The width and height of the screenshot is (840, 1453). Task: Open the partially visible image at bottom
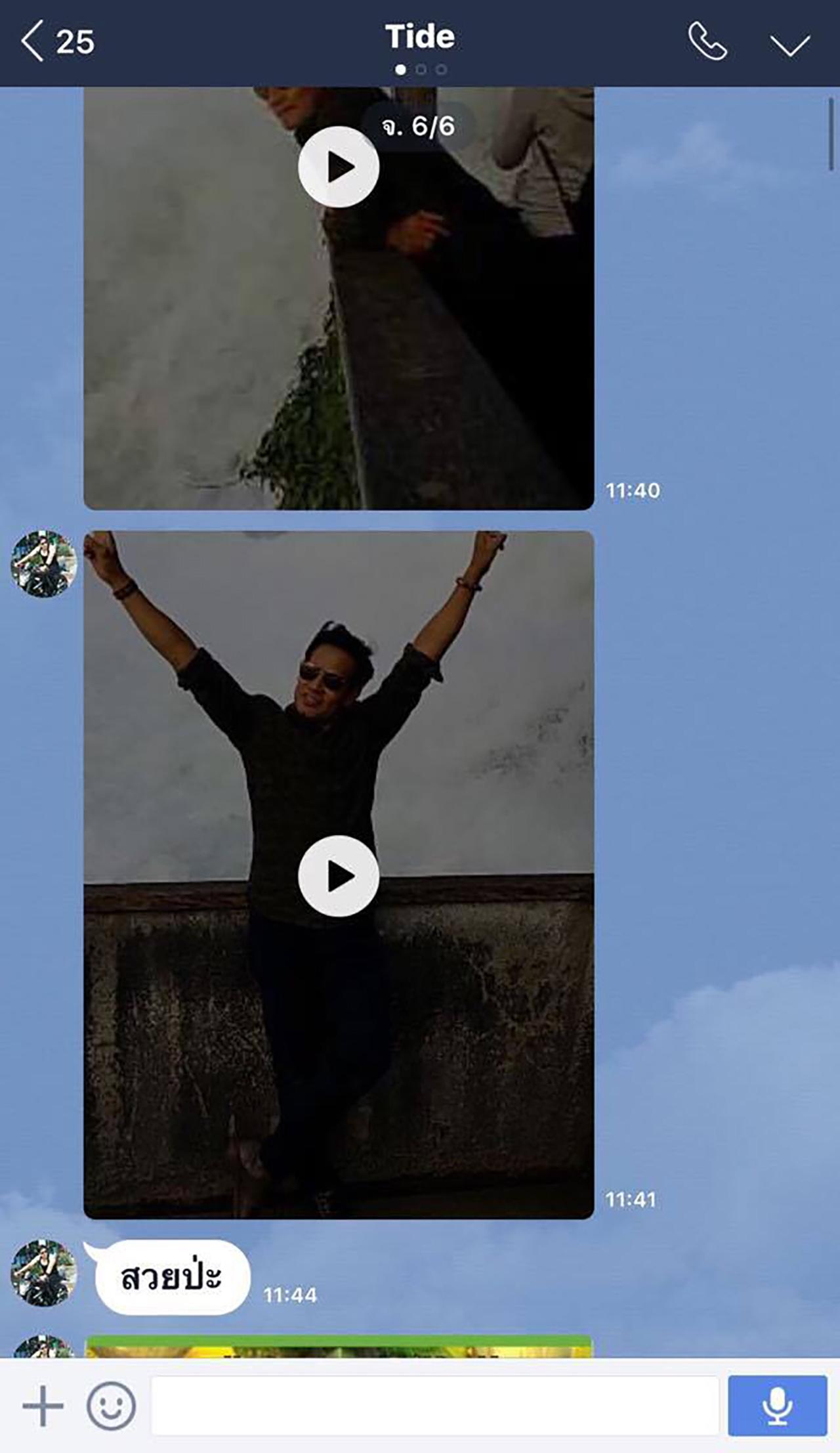(339, 1347)
